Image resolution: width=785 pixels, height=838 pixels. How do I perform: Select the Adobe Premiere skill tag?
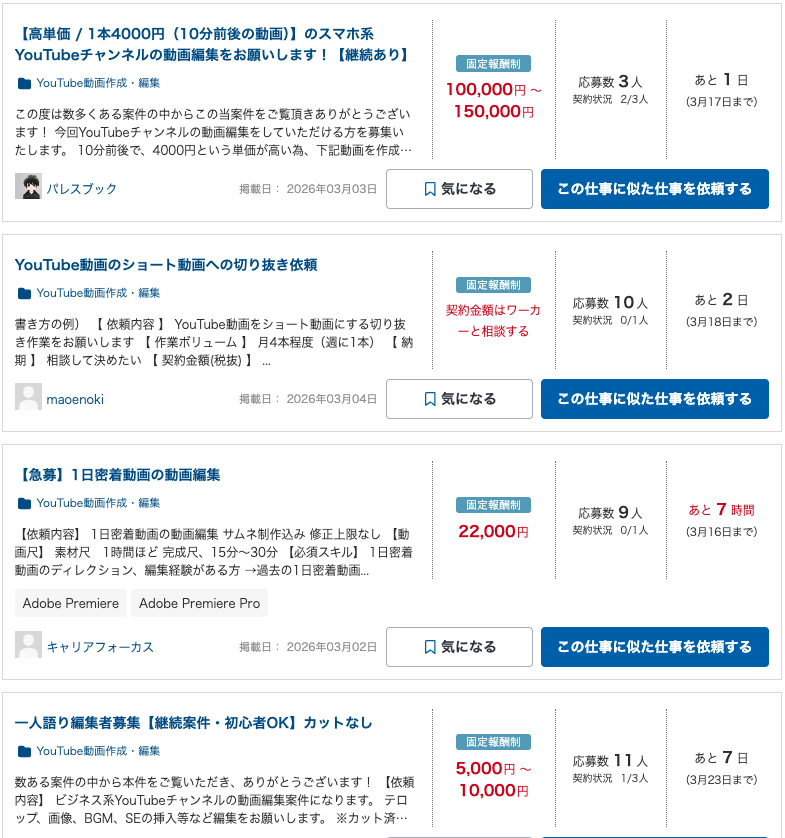coord(71,603)
